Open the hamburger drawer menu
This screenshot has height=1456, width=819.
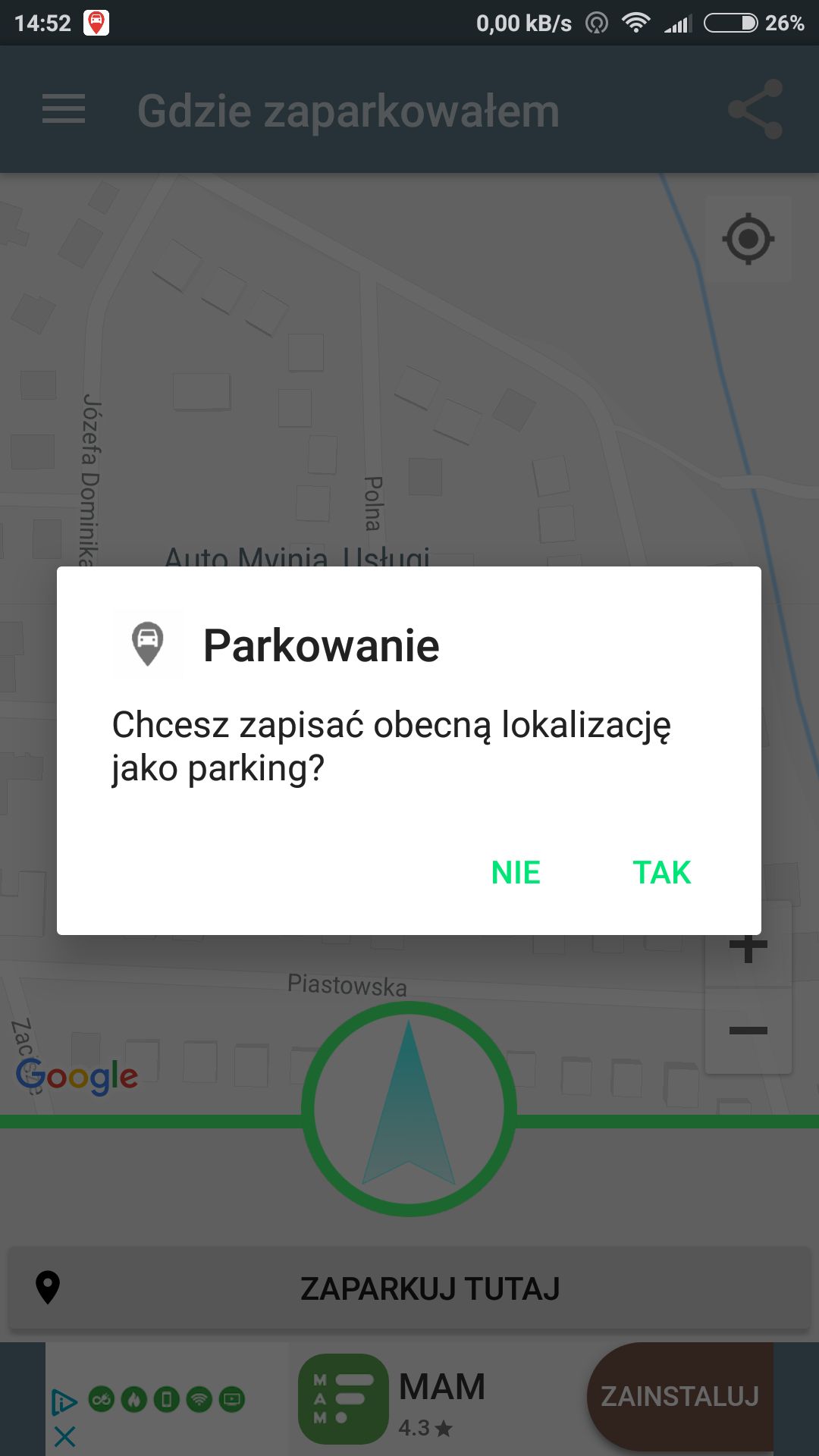(x=64, y=109)
